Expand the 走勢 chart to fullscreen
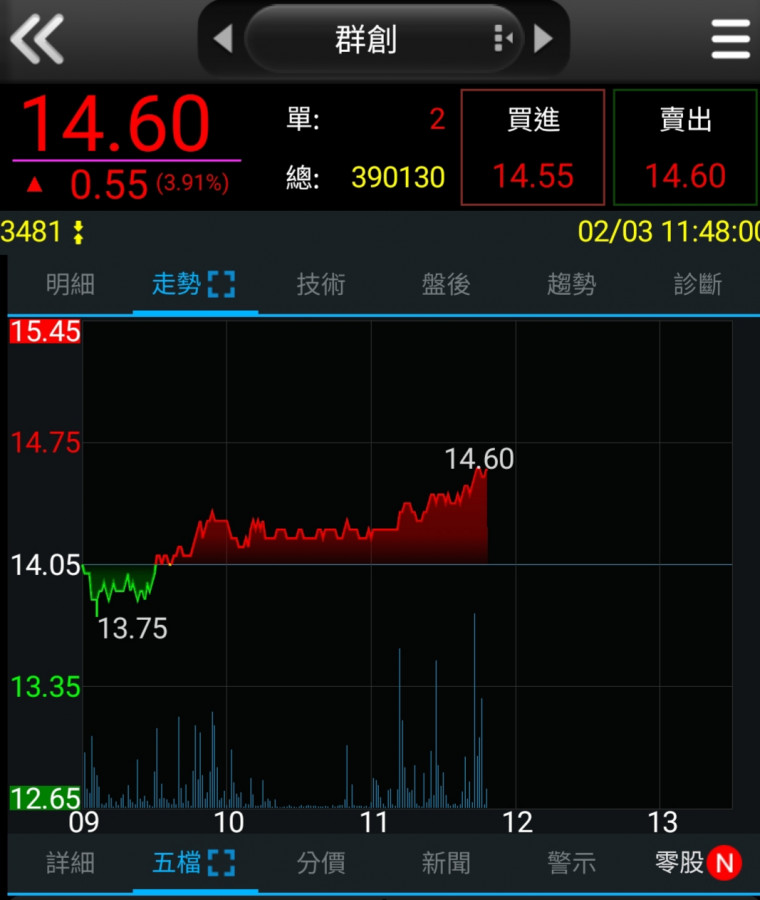 [x=221, y=285]
